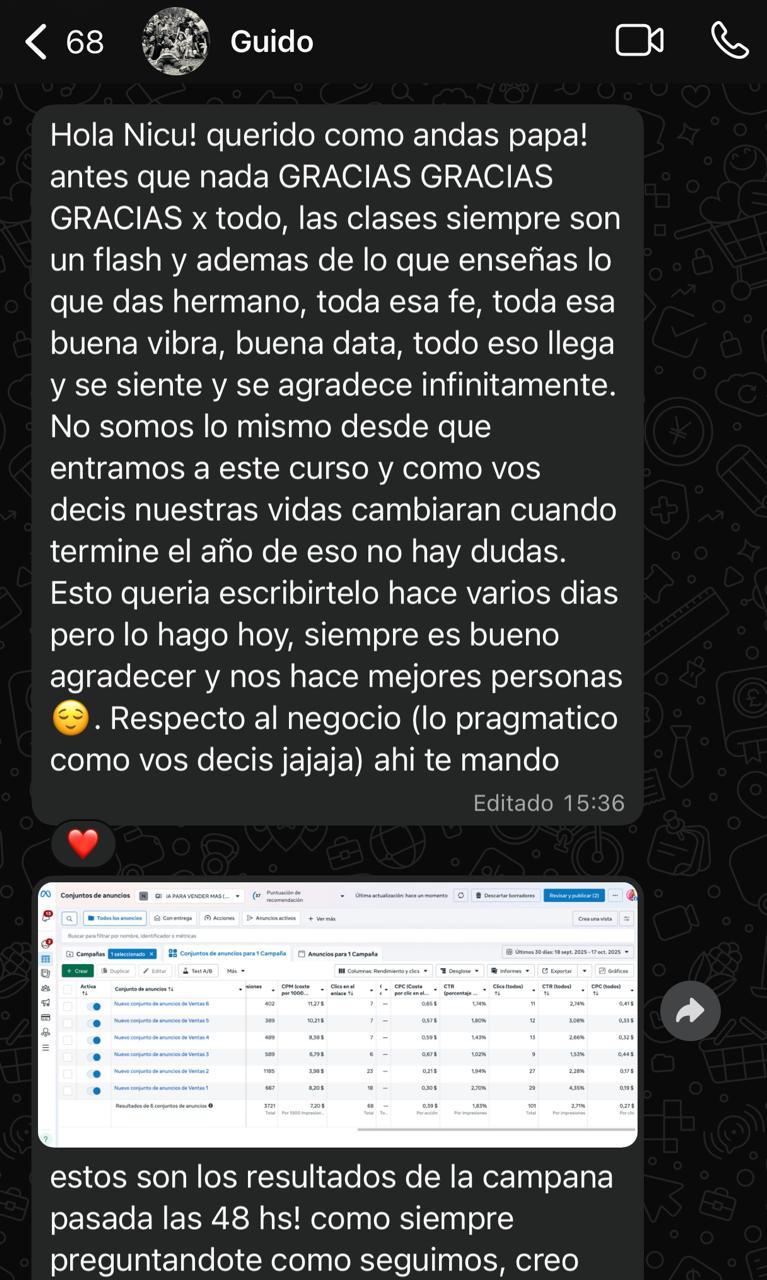Forward the Ads Manager screenshot via share arrow

click(x=690, y=1012)
